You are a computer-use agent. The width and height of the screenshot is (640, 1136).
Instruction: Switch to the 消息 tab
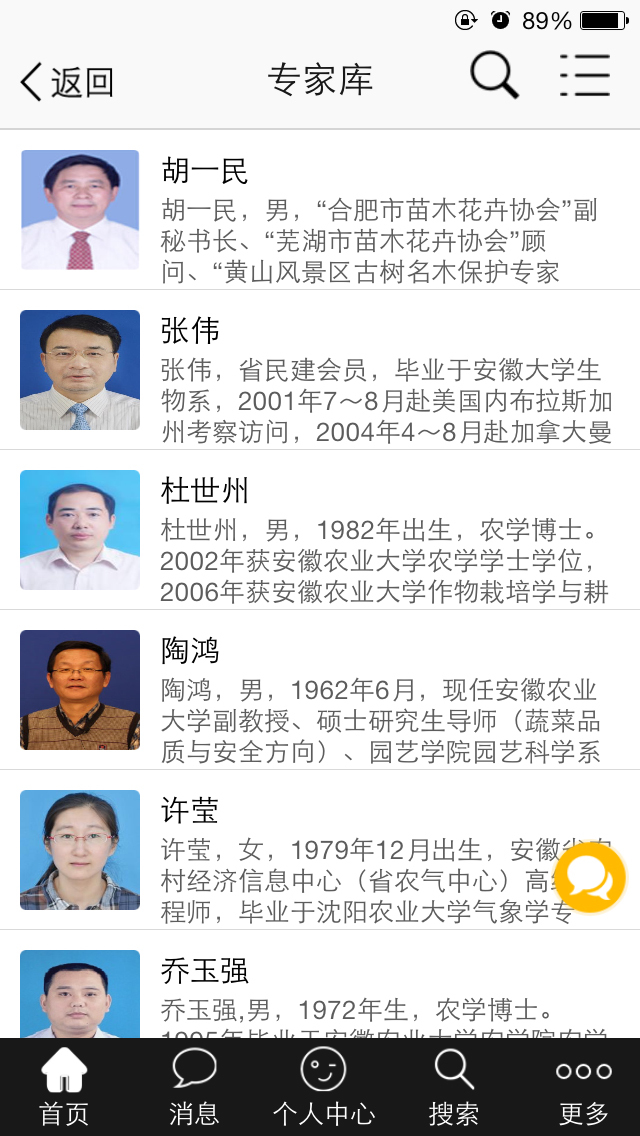pos(194,1088)
